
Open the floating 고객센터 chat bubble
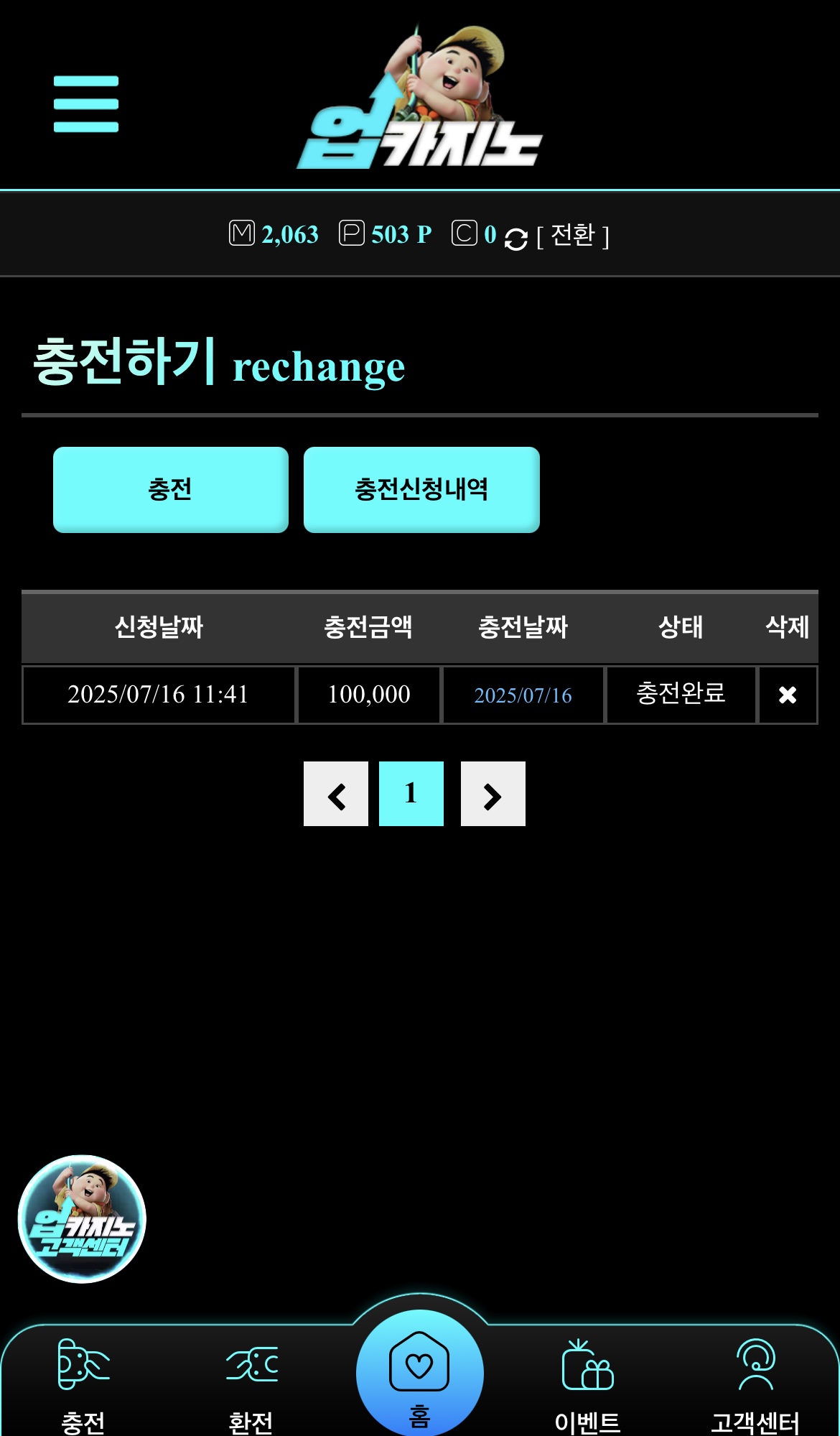point(82,1219)
